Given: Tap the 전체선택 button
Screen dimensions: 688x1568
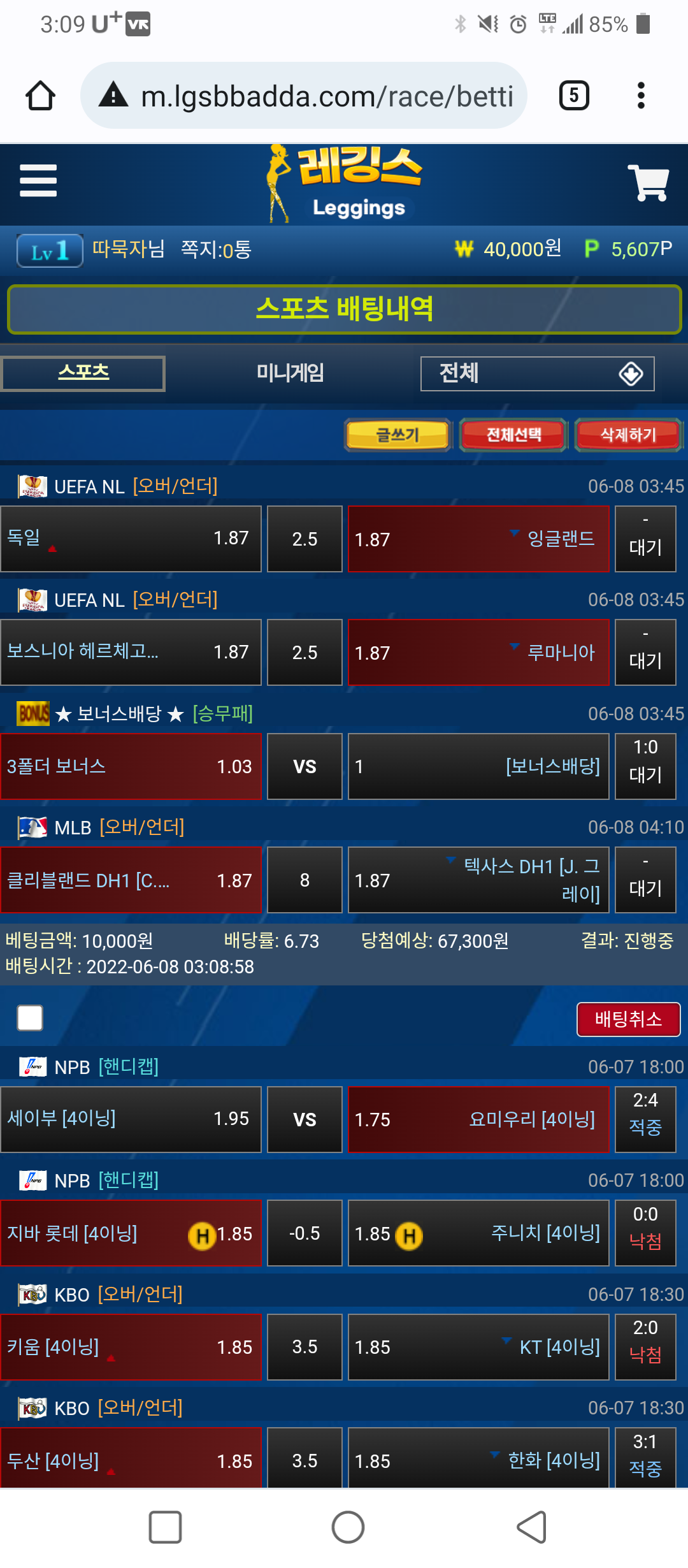Looking at the screenshot, I should (x=513, y=435).
